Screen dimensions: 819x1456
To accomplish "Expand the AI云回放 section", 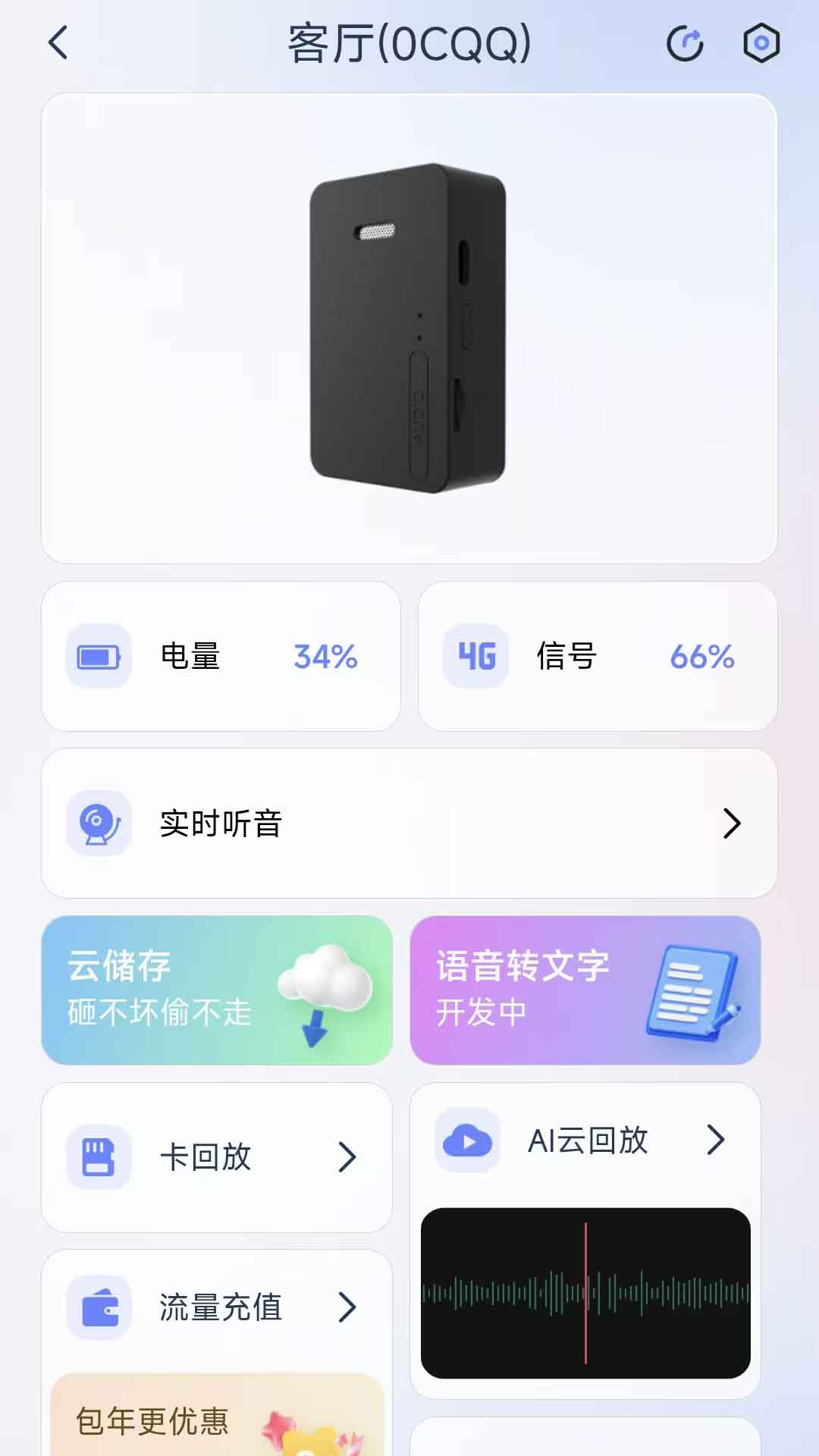I will 714,1141.
